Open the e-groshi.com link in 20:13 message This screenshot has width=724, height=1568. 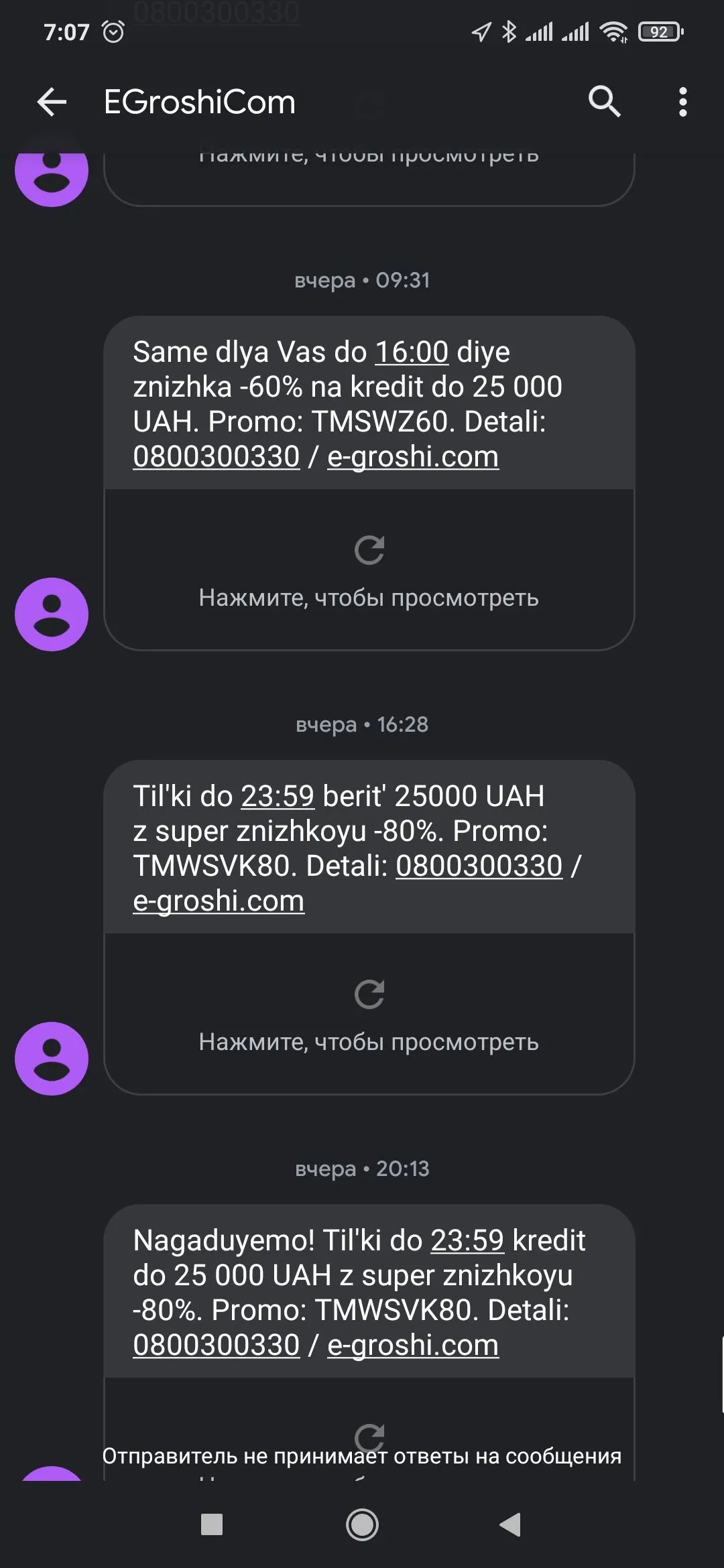(x=412, y=1344)
